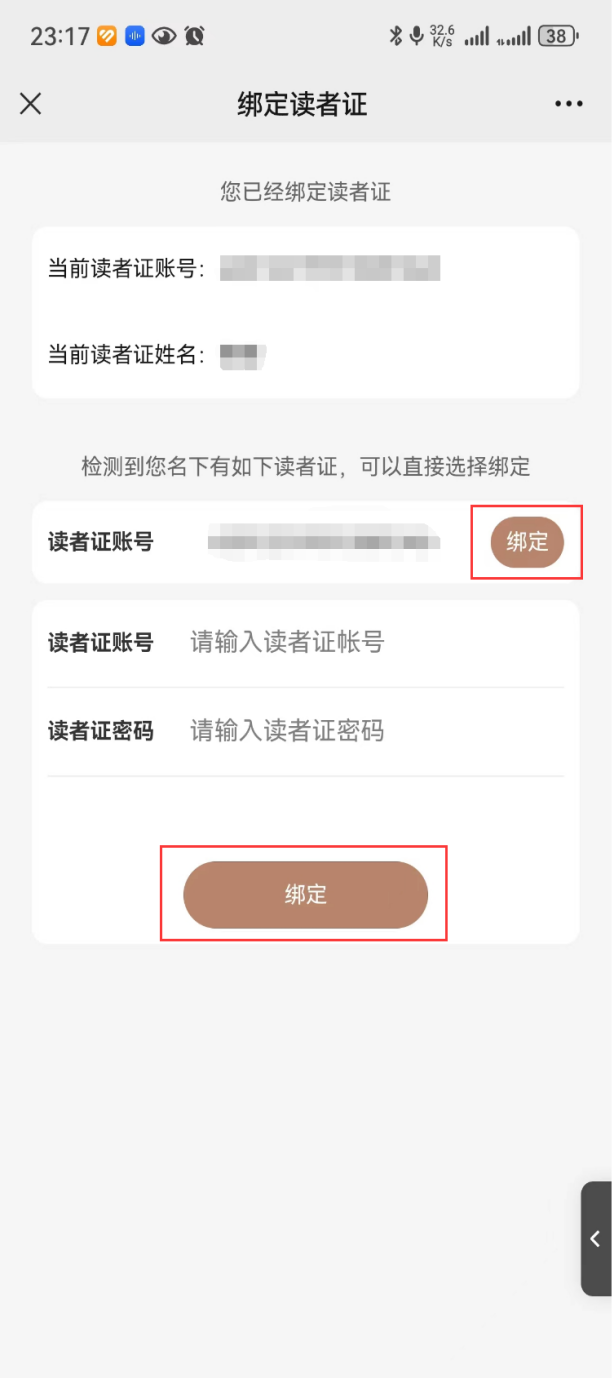The image size is (614, 1378).
Task: Focus the 请输入读者证密码 field
Action: (x=375, y=731)
